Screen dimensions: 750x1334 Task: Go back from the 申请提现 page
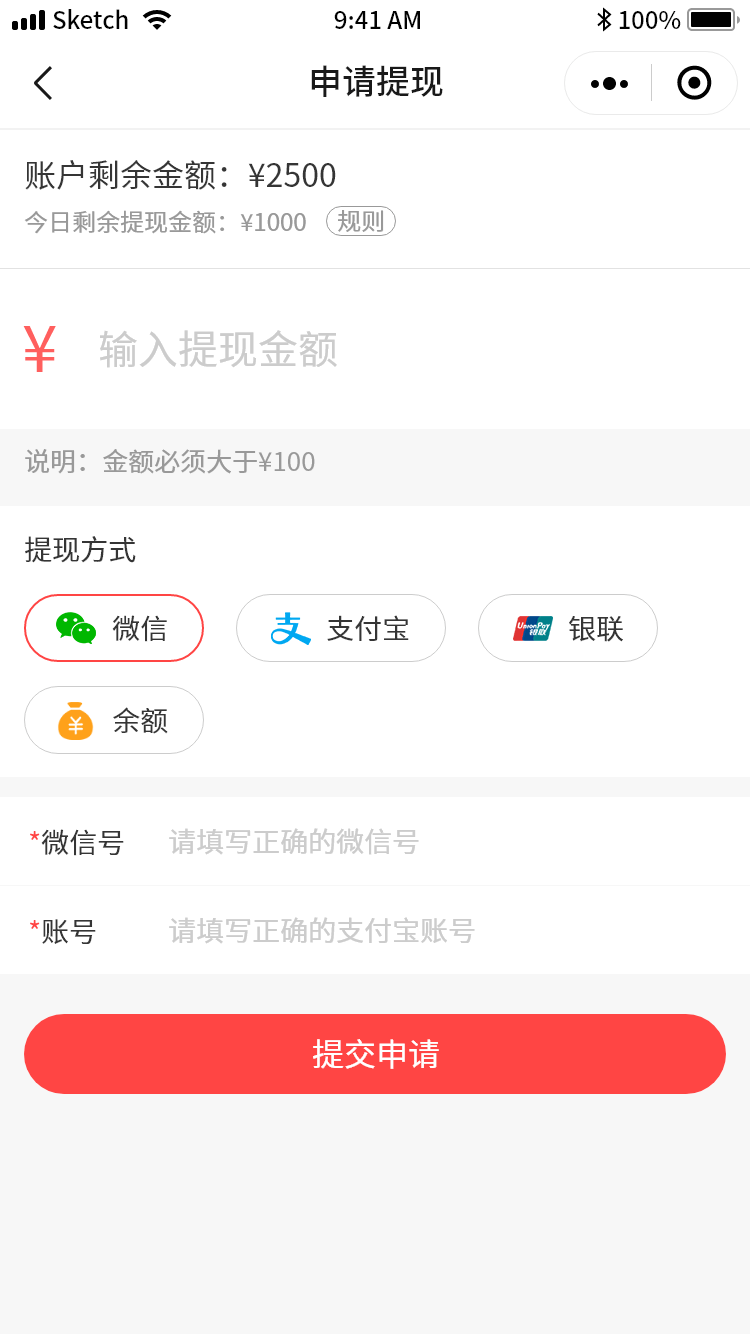pyautogui.click(x=43, y=83)
